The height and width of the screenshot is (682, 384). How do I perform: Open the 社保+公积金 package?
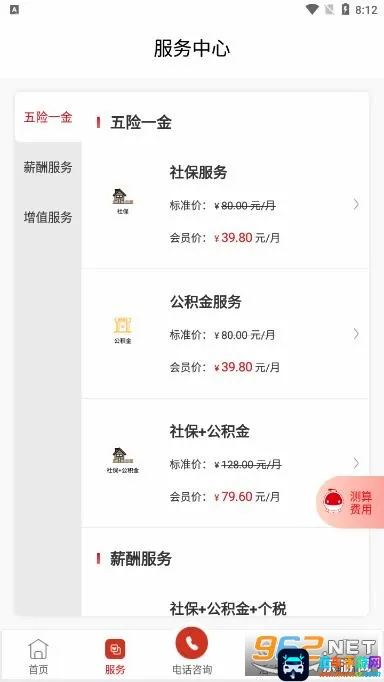click(x=225, y=463)
